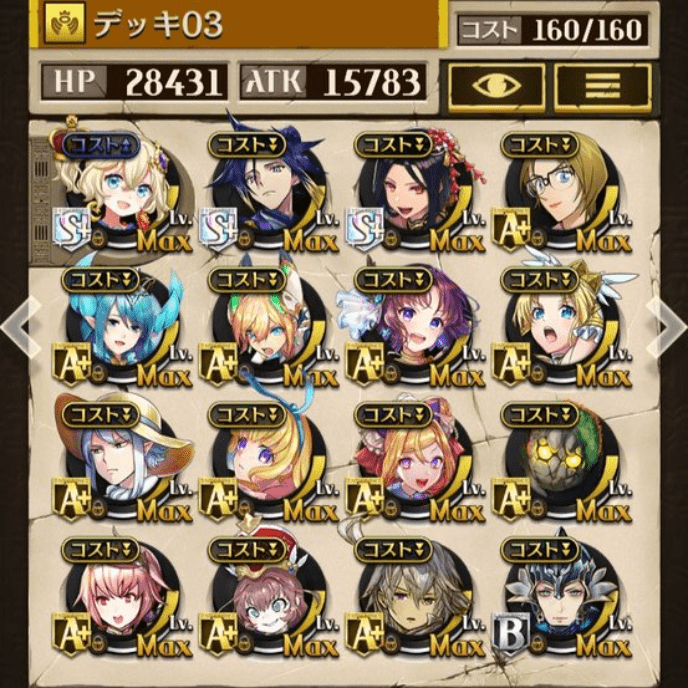Choose the B-rank armored knight character

(x=552, y=598)
